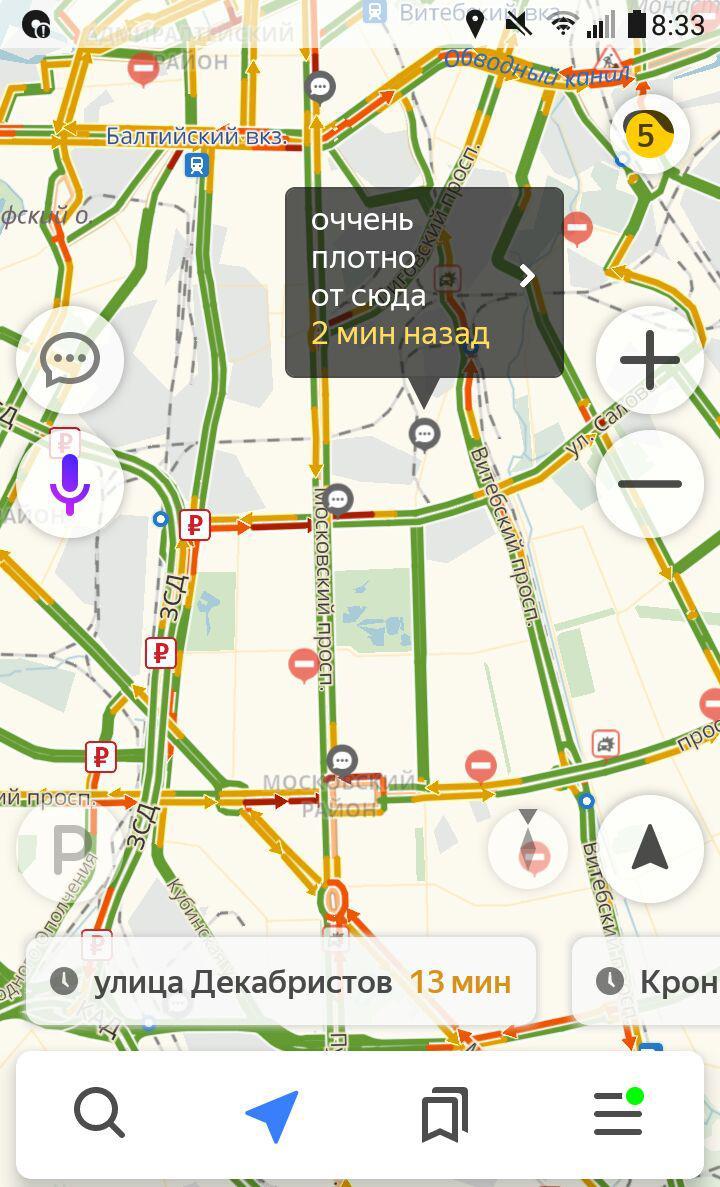
Task: Open the traffic level 5 indicator
Action: [x=649, y=135]
